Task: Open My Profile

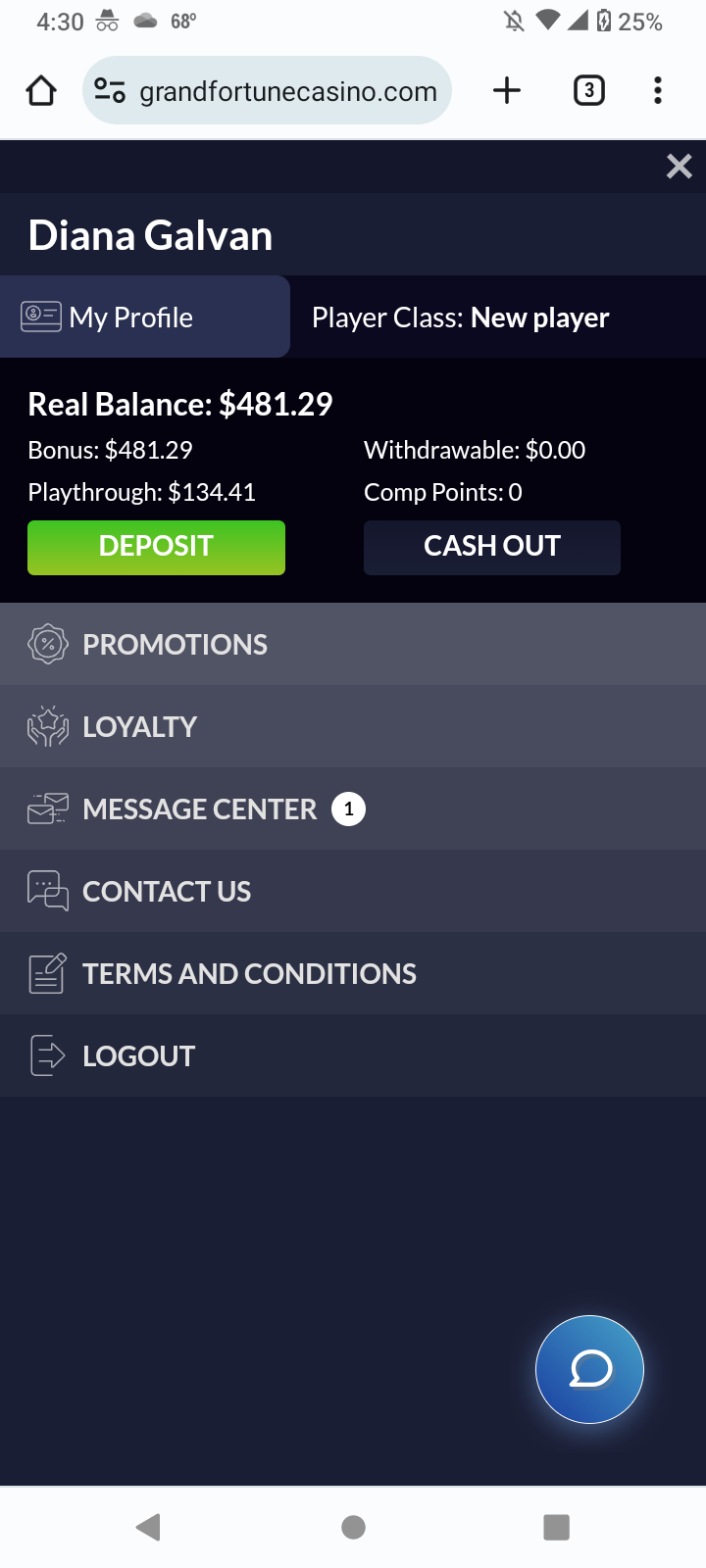Action: (144, 318)
